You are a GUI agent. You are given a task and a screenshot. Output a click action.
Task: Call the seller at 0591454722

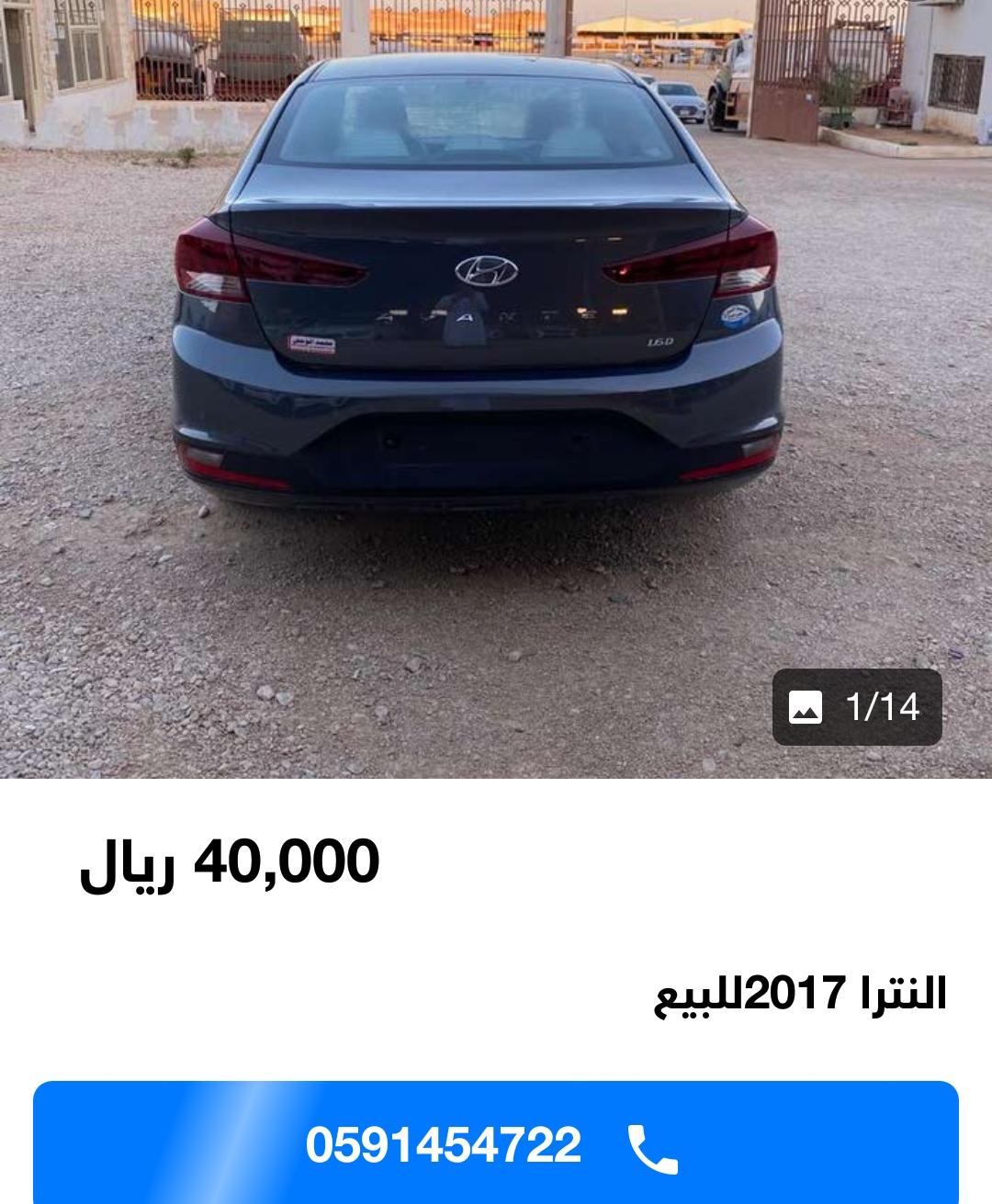495,1144
